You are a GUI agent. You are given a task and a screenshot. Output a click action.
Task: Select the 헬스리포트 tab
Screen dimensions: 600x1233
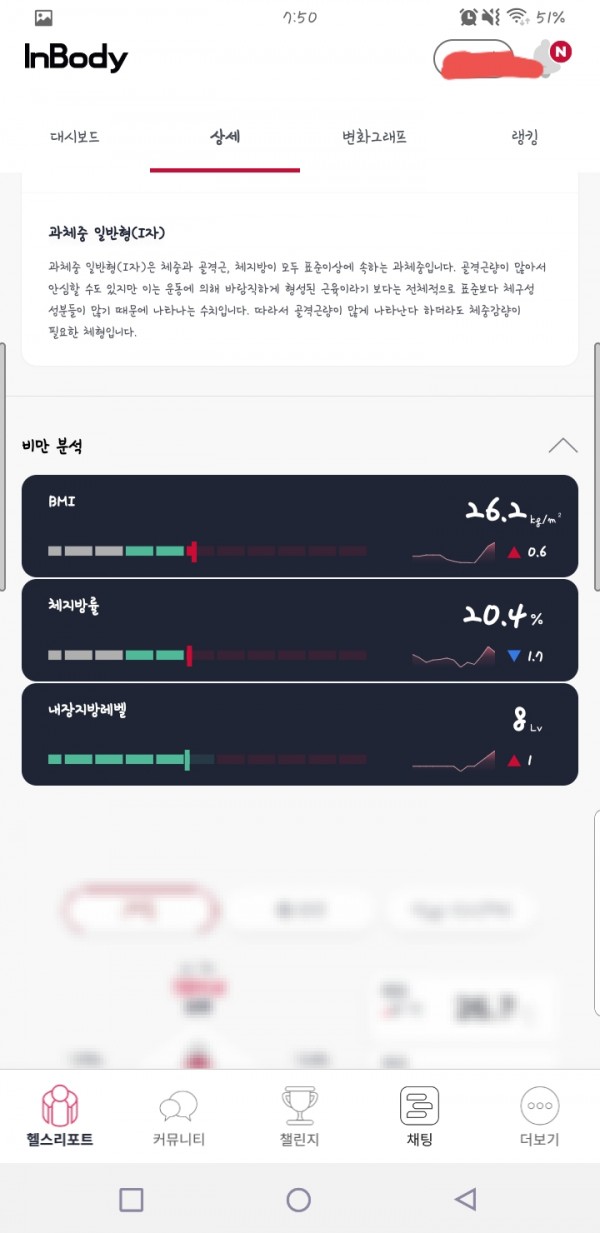click(x=60, y=1116)
